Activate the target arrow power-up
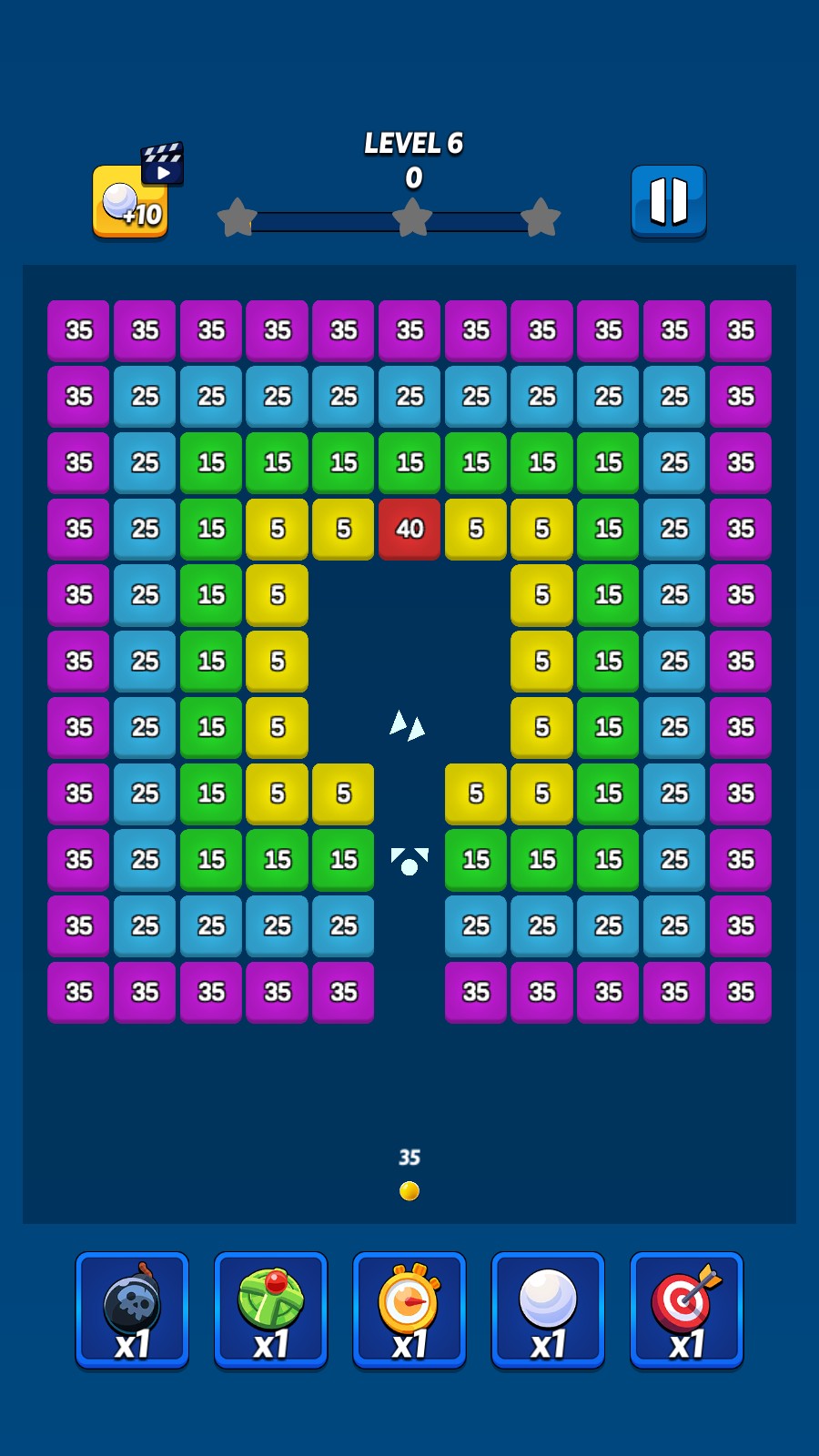 point(686,1309)
